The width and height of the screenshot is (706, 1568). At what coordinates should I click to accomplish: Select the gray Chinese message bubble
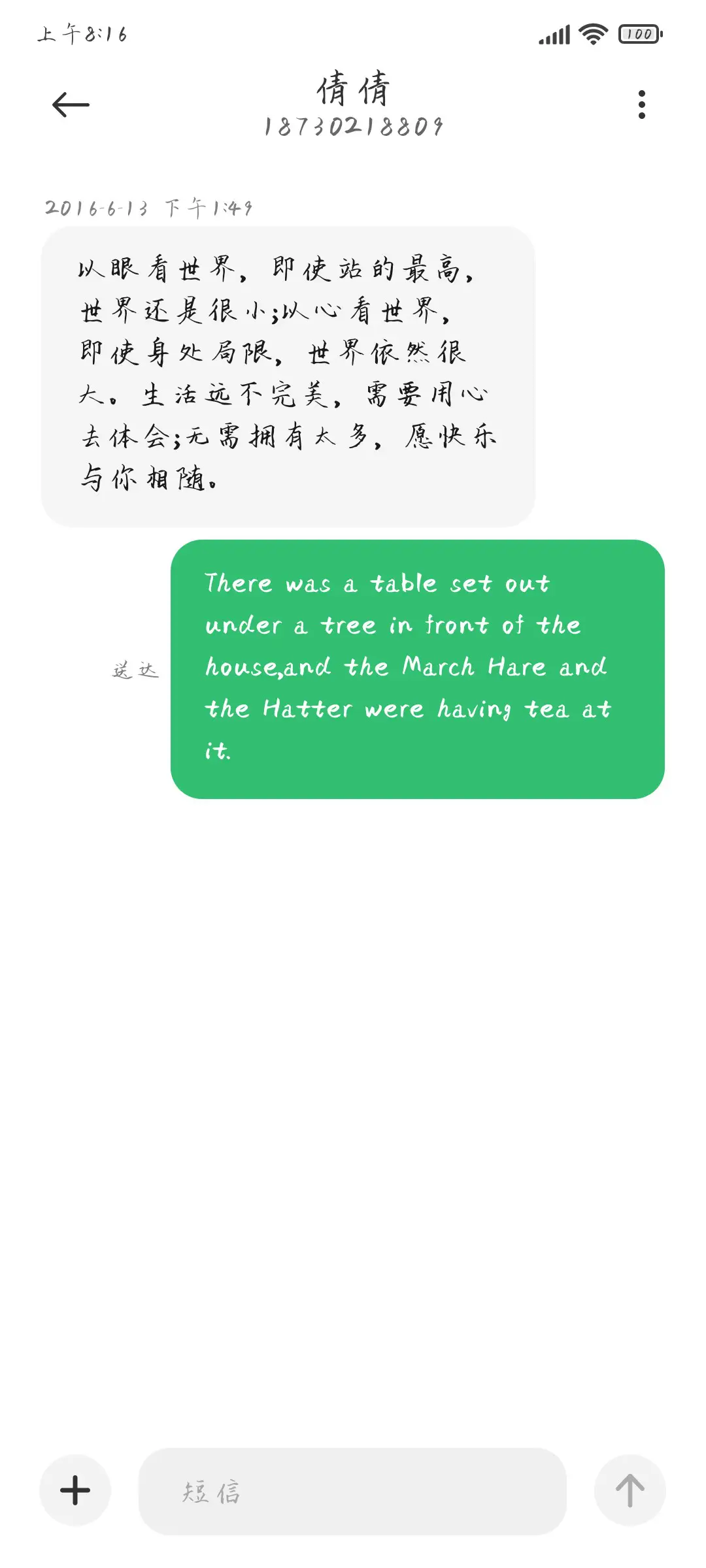coord(288,372)
